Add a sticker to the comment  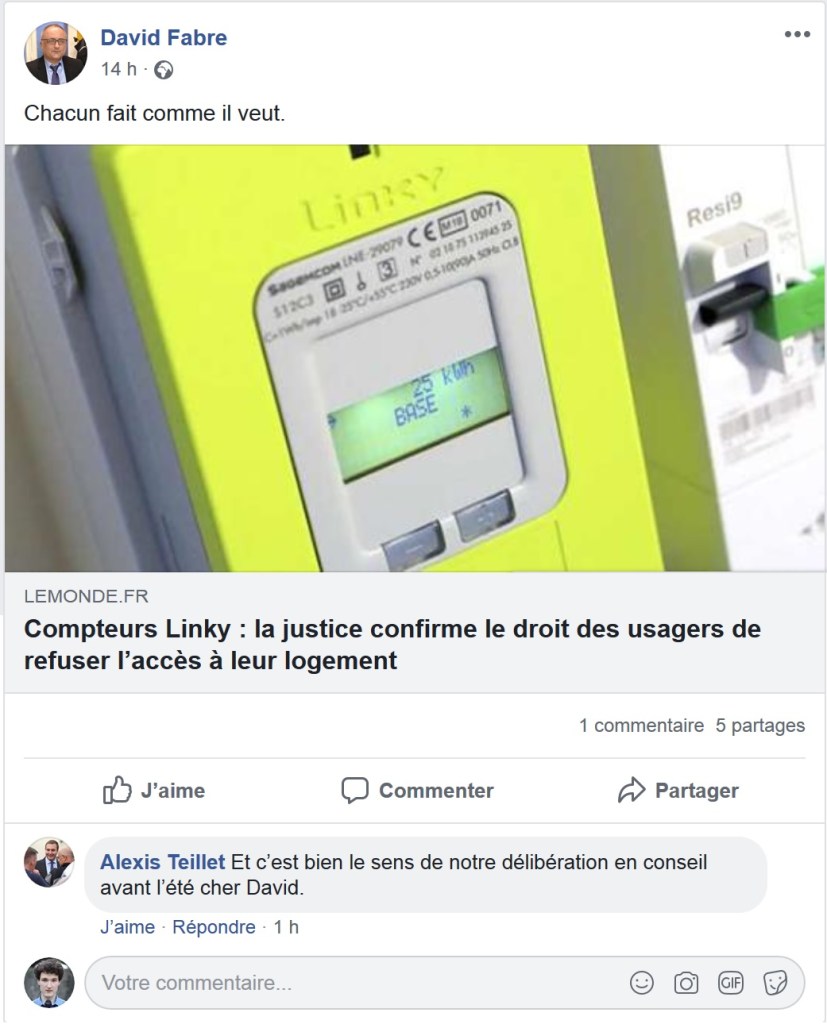(775, 983)
